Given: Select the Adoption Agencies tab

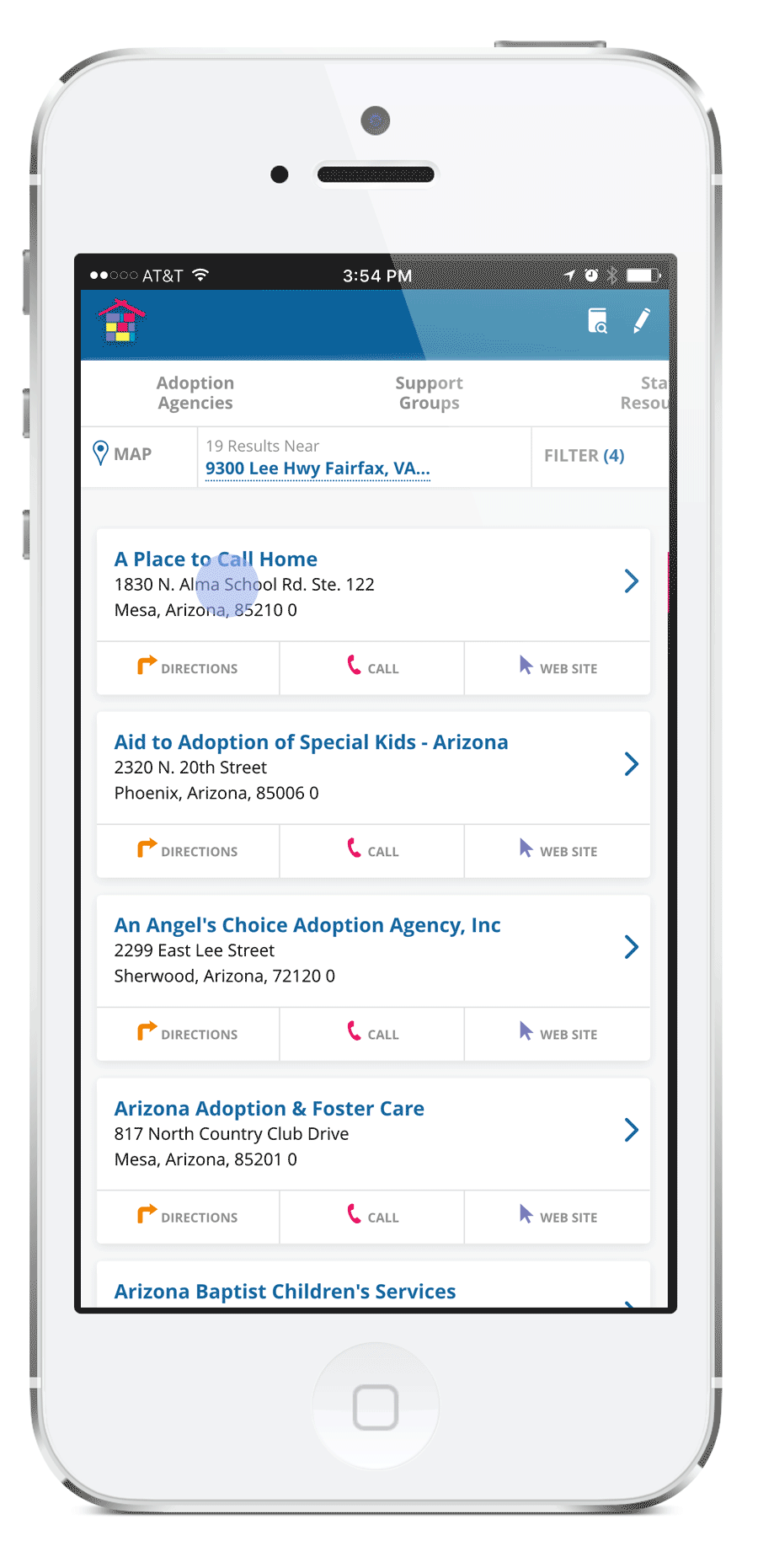Looking at the screenshot, I should [195, 393].
